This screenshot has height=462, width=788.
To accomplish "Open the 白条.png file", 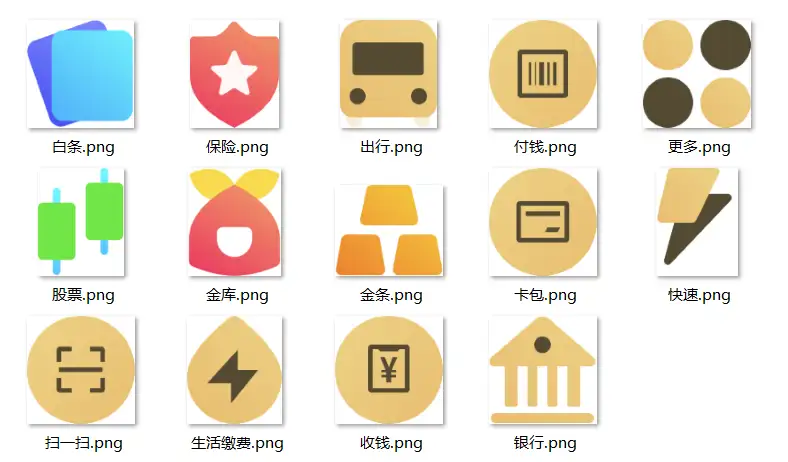I will [x=82, y=74].
